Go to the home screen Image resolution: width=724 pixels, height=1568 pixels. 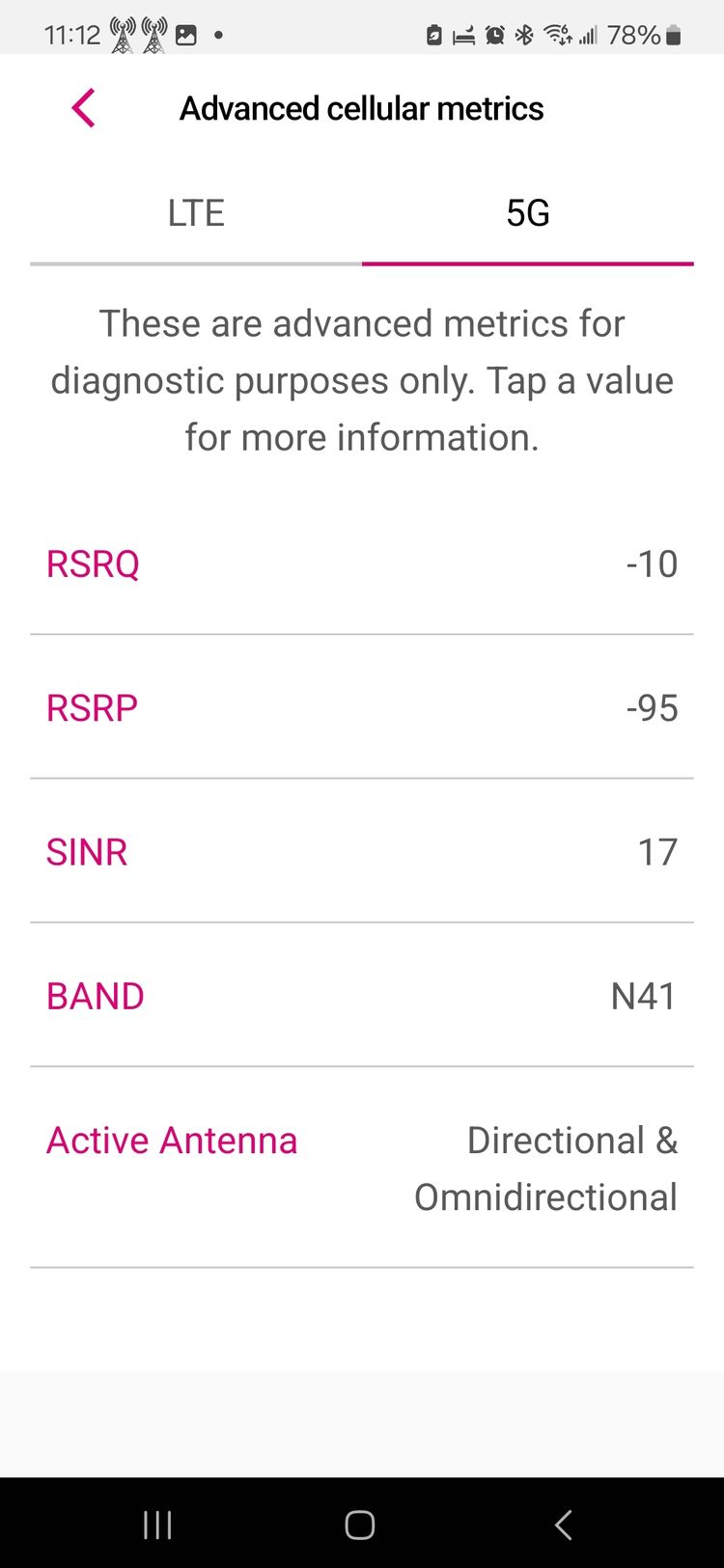click(x=360, y=1525)
